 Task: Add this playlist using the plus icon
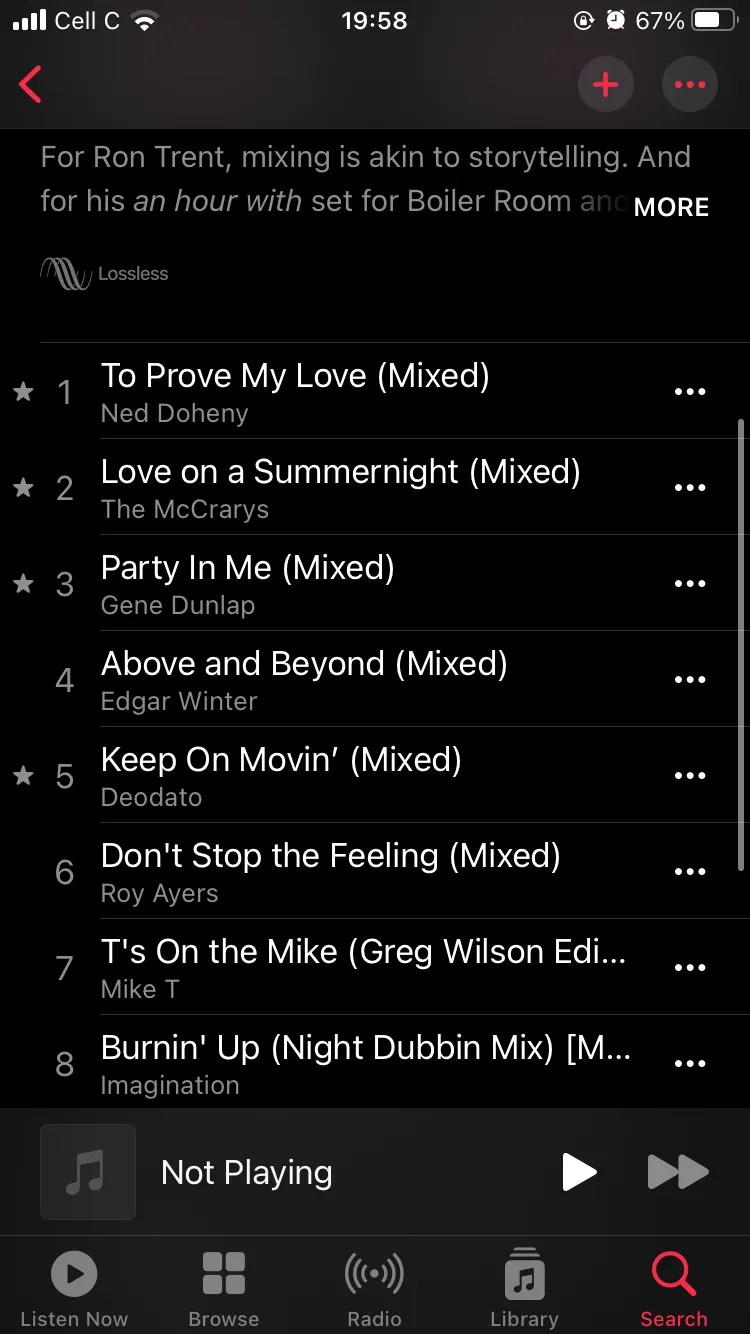tap(606, 85)
